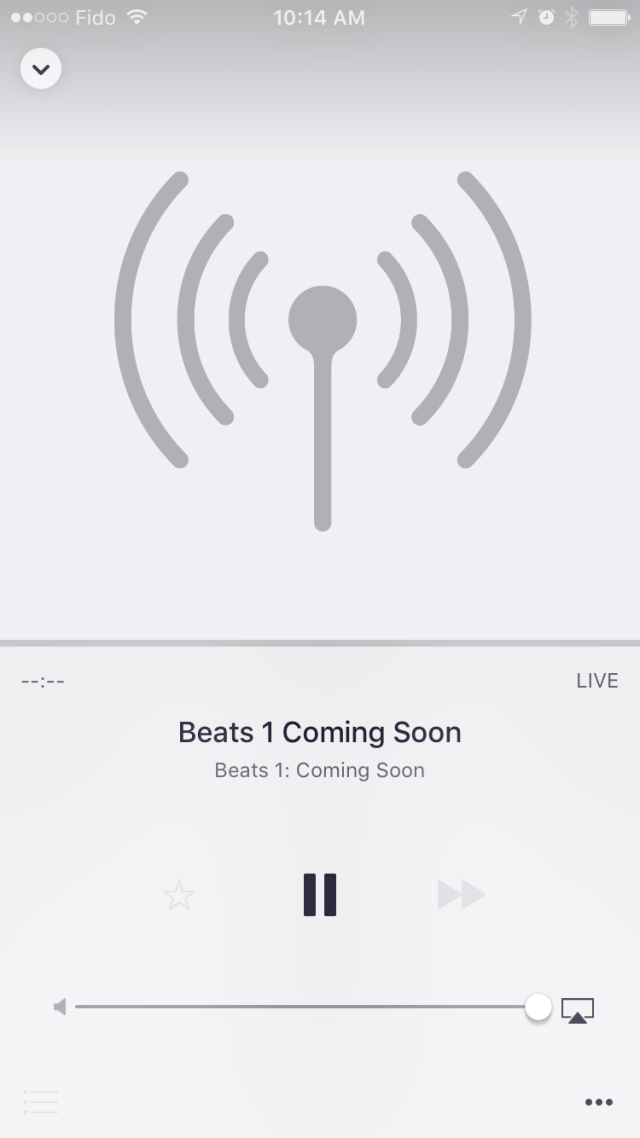
Task: Open the AirPlay output picker
Action: (x=578, y=1010)
